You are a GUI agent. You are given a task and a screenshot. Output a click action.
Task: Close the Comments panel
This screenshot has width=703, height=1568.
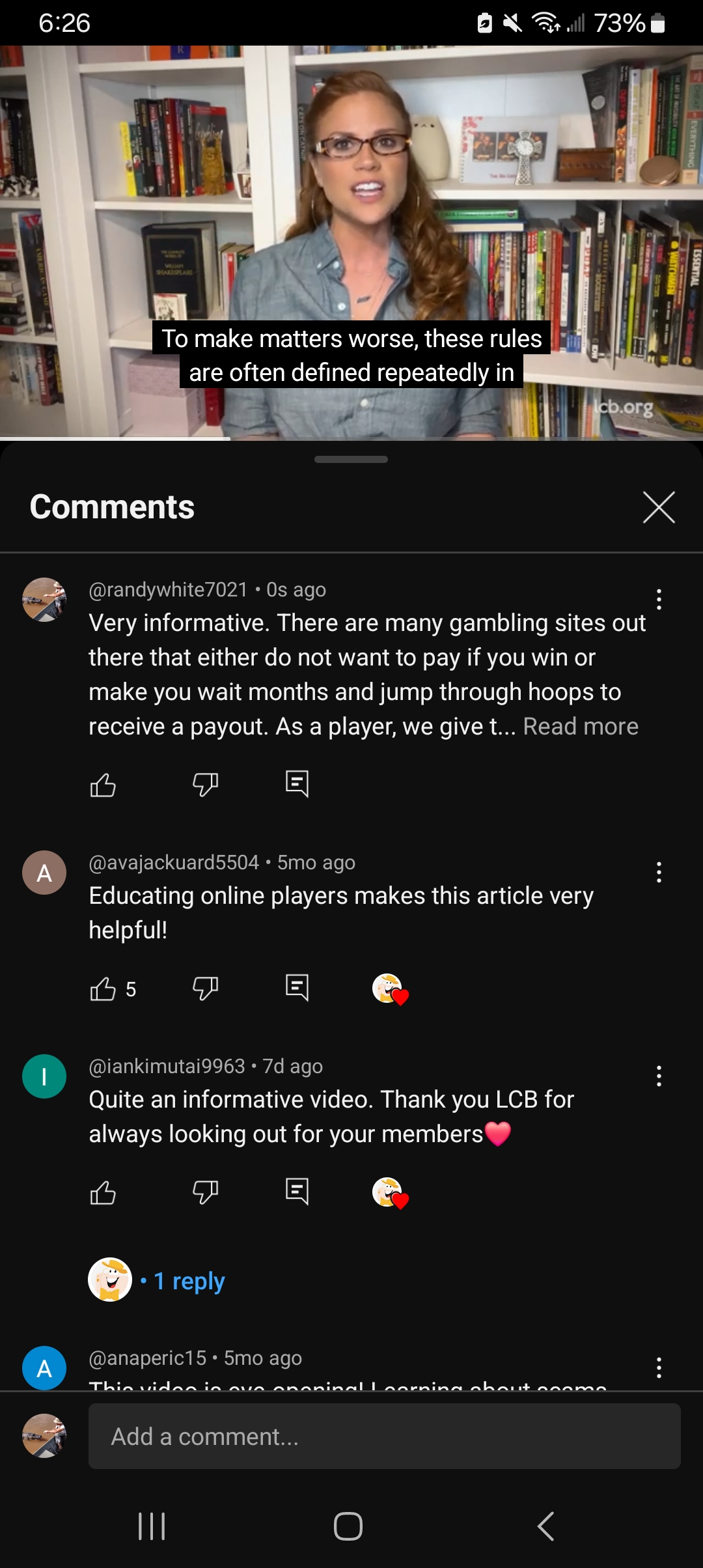coord(659,507)
